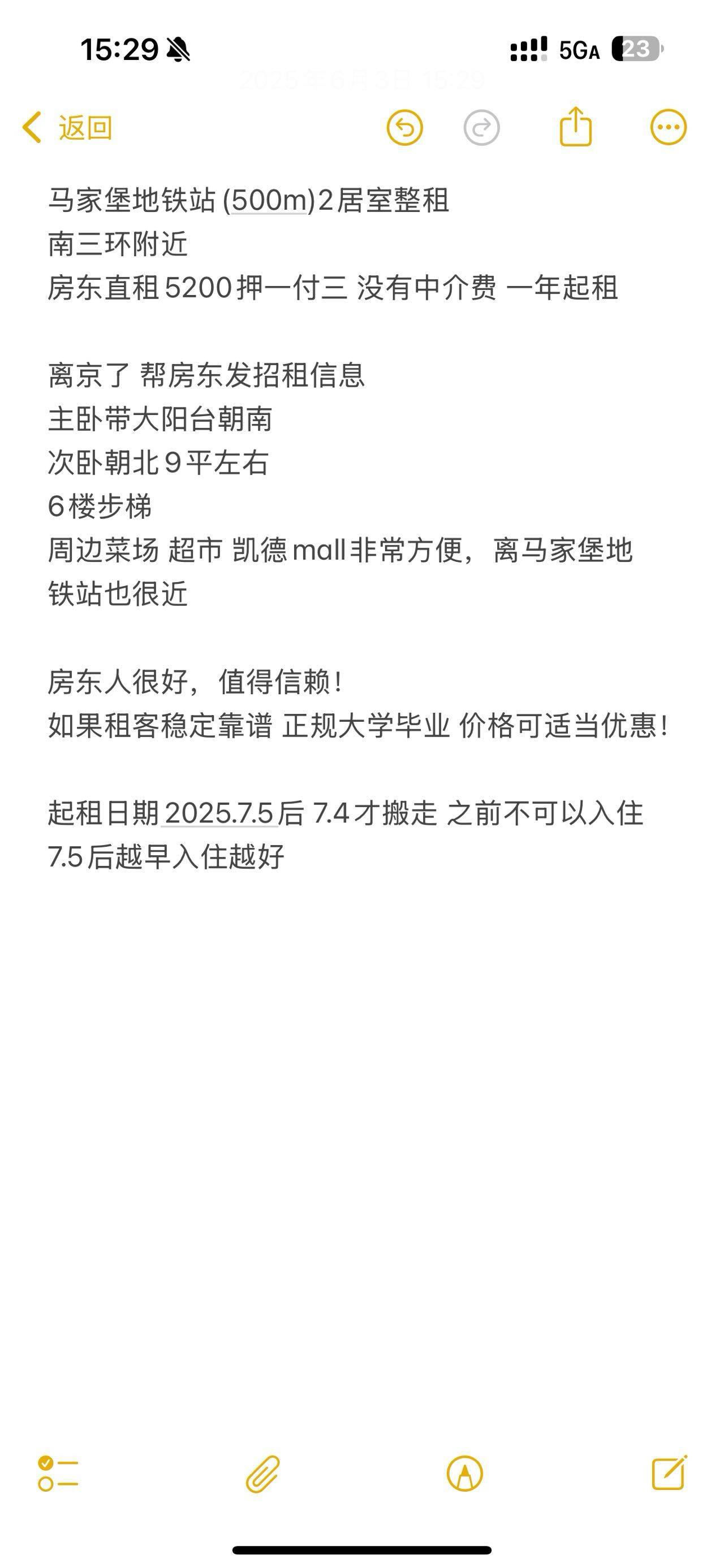Undo the last edit
This screenshot has height=1568, width=724.
pos(405,128)
